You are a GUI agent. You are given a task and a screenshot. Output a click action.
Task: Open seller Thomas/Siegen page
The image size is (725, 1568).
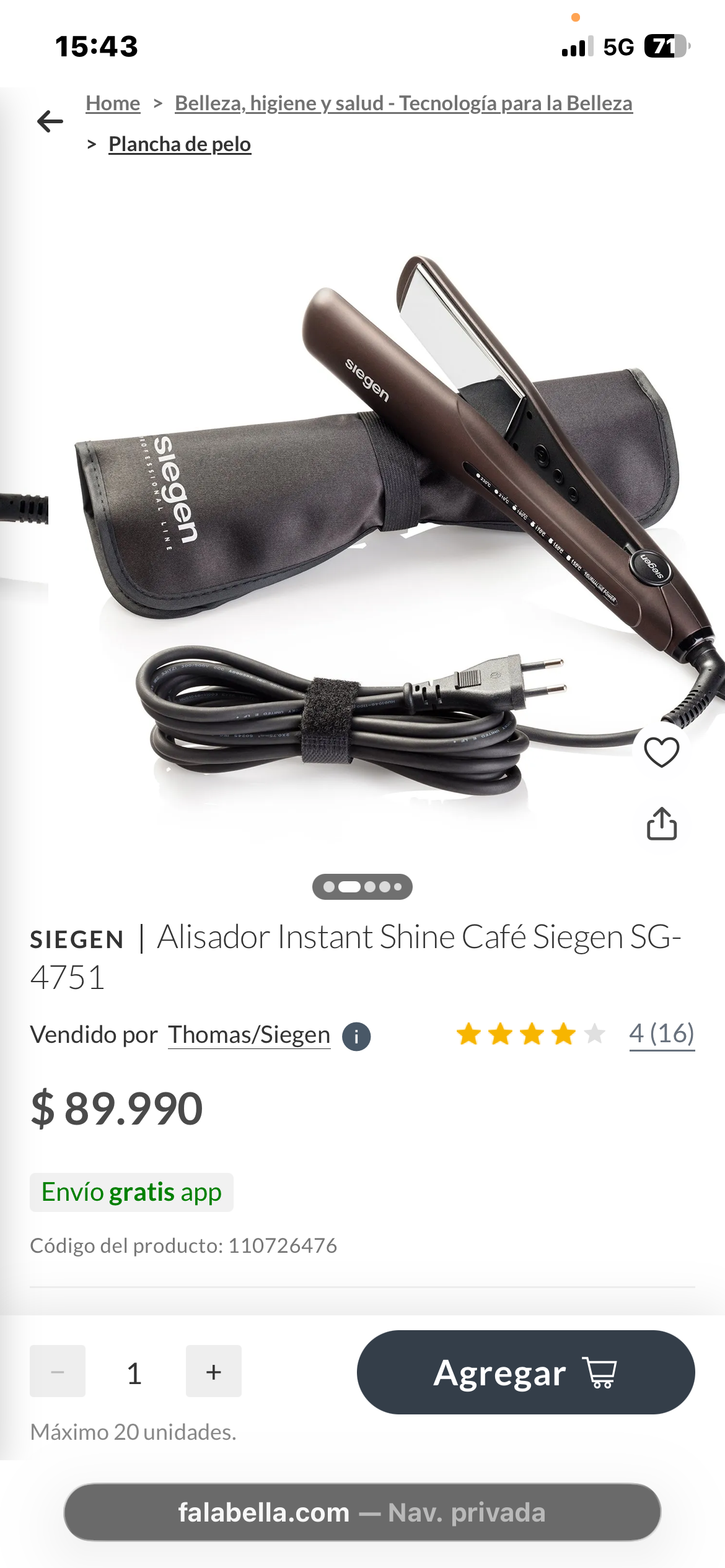click(249, 1035)
